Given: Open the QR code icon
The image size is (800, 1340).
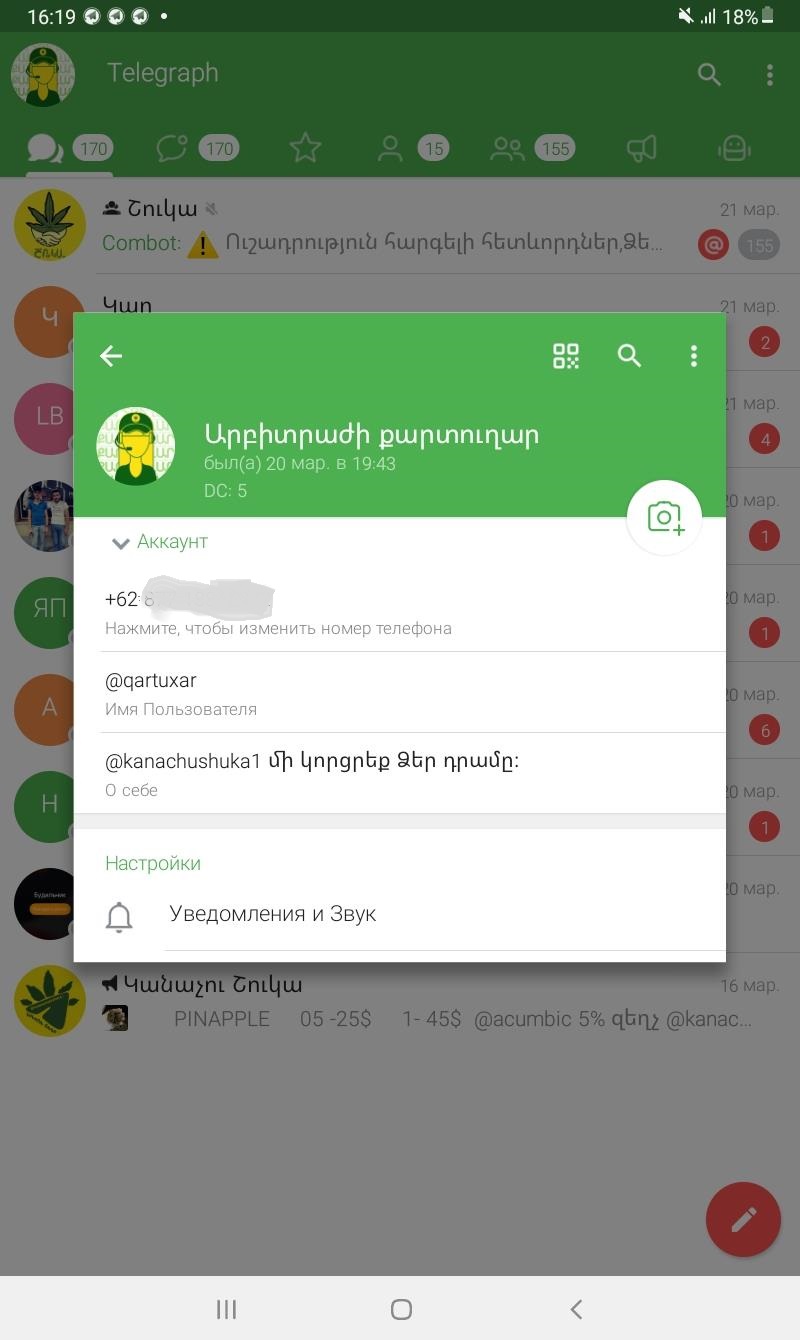Looking at the screenshot, I should coord(566,356).
